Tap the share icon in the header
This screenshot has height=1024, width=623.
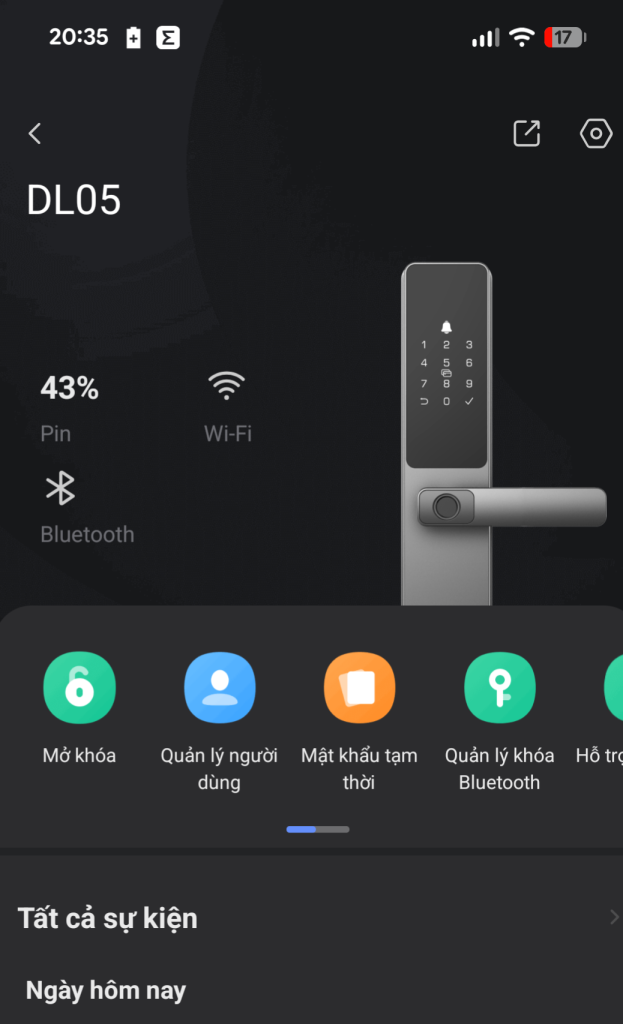526,133
